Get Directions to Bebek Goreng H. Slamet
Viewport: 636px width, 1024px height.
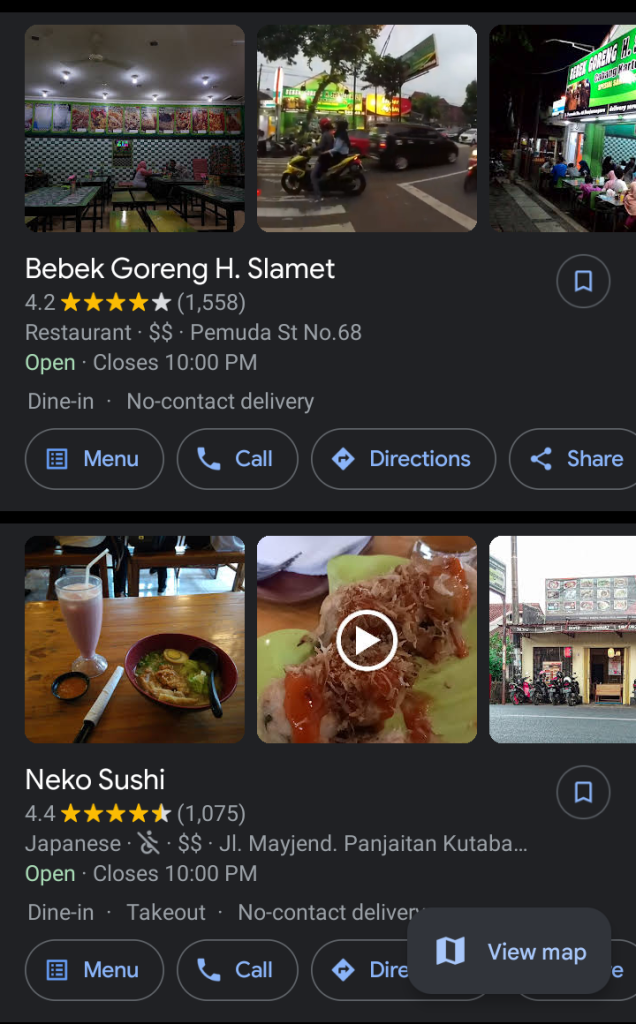[x=403, y=459]
